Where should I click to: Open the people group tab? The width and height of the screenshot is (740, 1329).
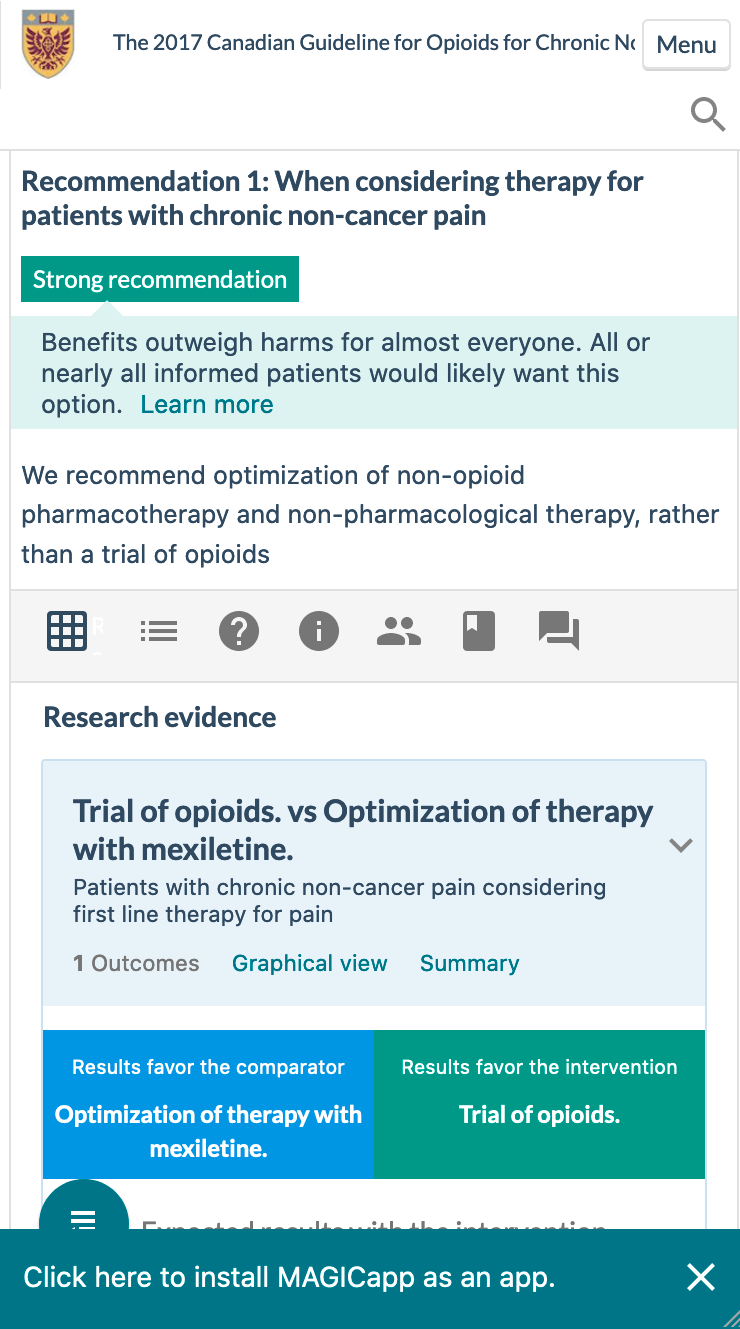pyautogui.click(x=399, y=631)
